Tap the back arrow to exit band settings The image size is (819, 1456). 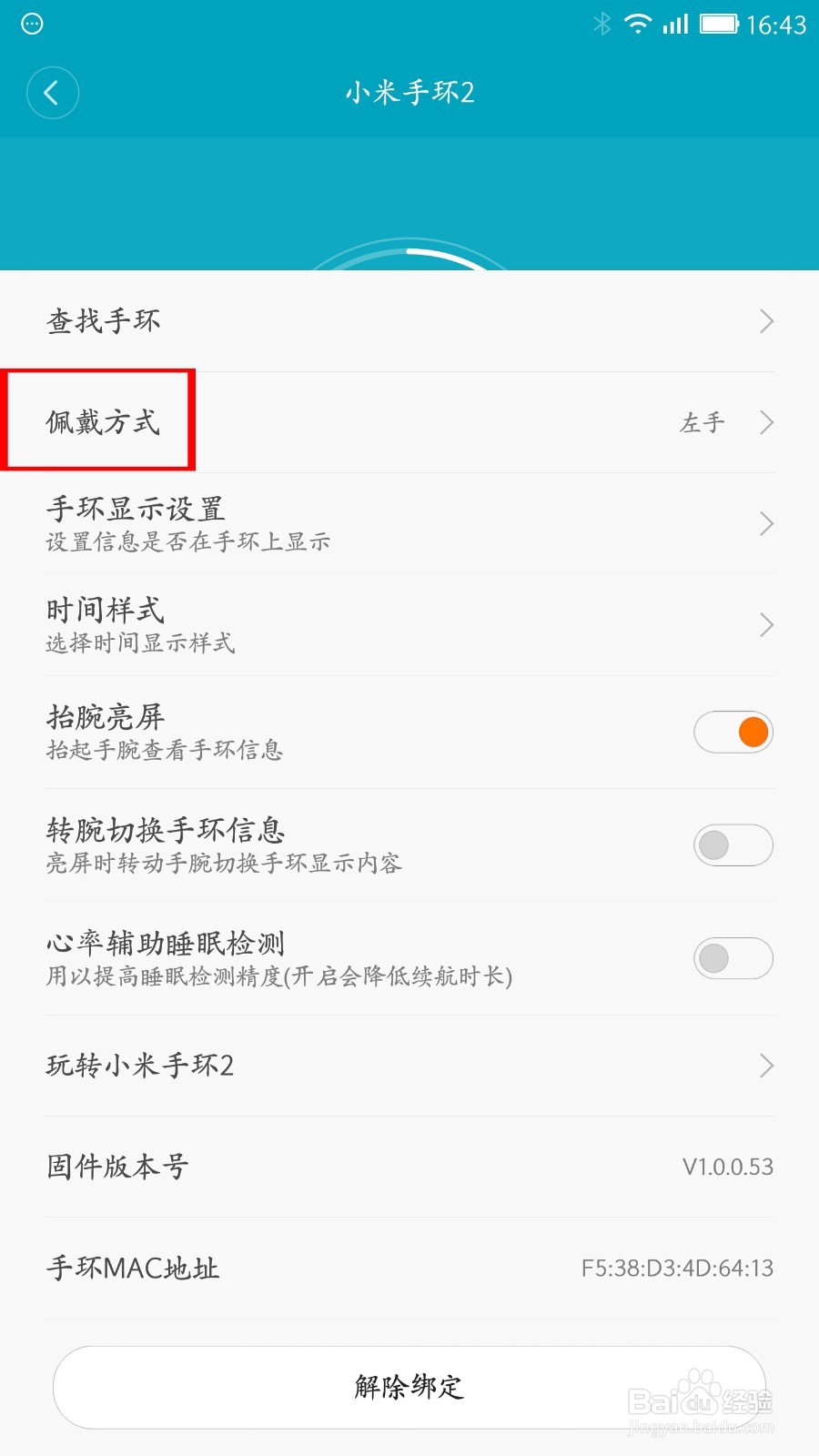(52, 93)
